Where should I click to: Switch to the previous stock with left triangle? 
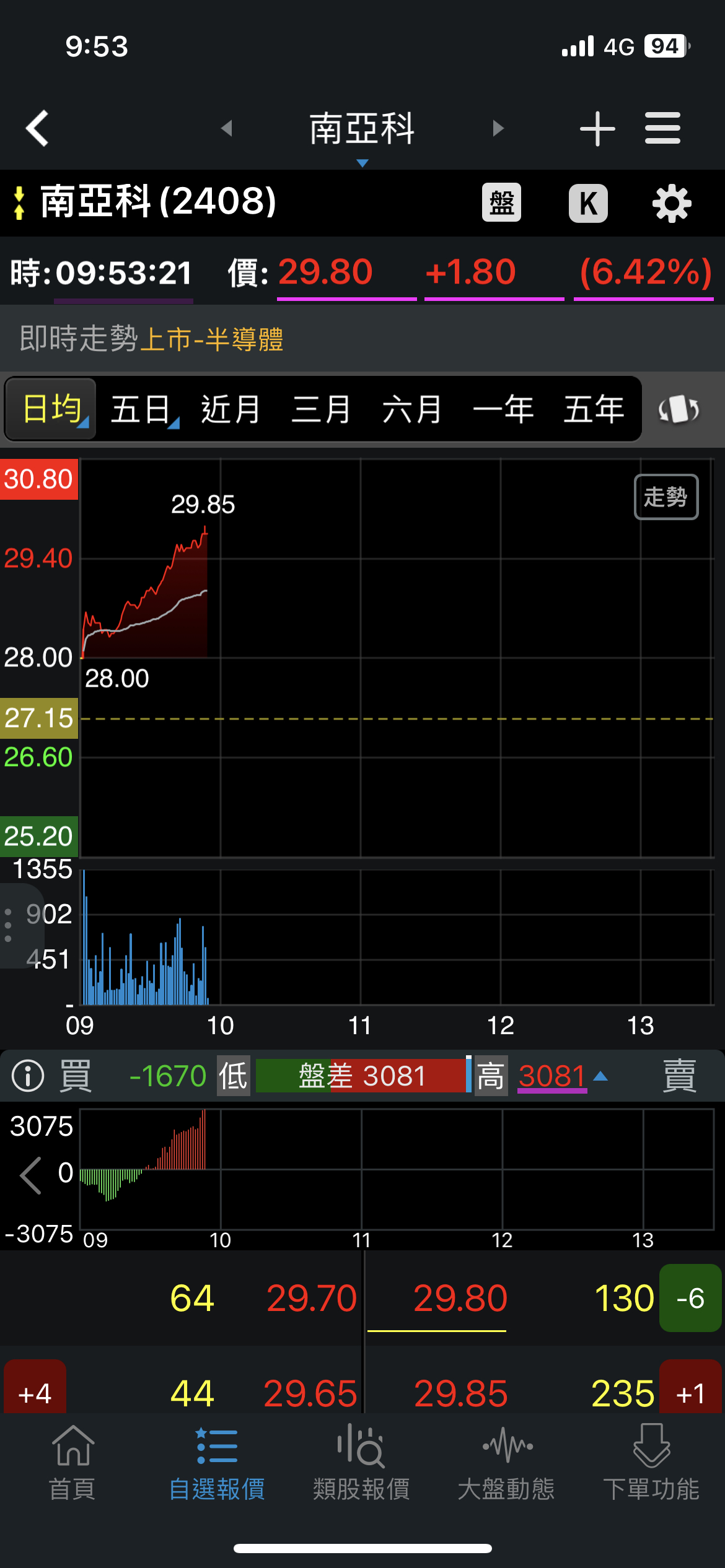tap(227, 128)
